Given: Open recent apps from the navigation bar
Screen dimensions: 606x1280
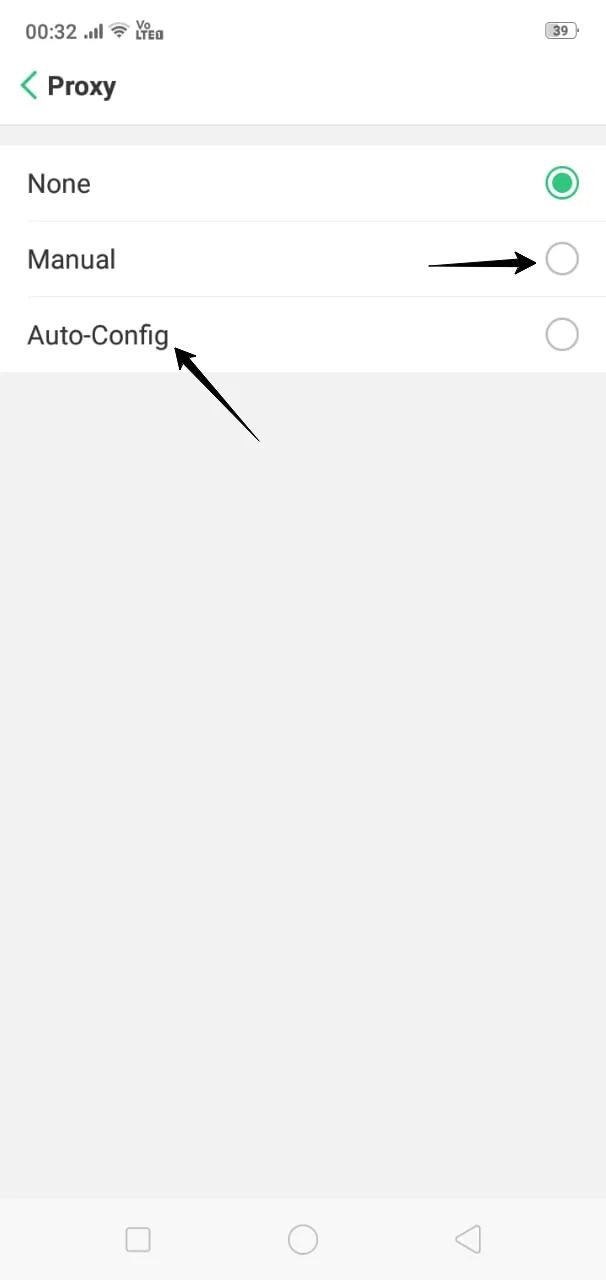Looking at the screenshot, I should (138, 1240).
